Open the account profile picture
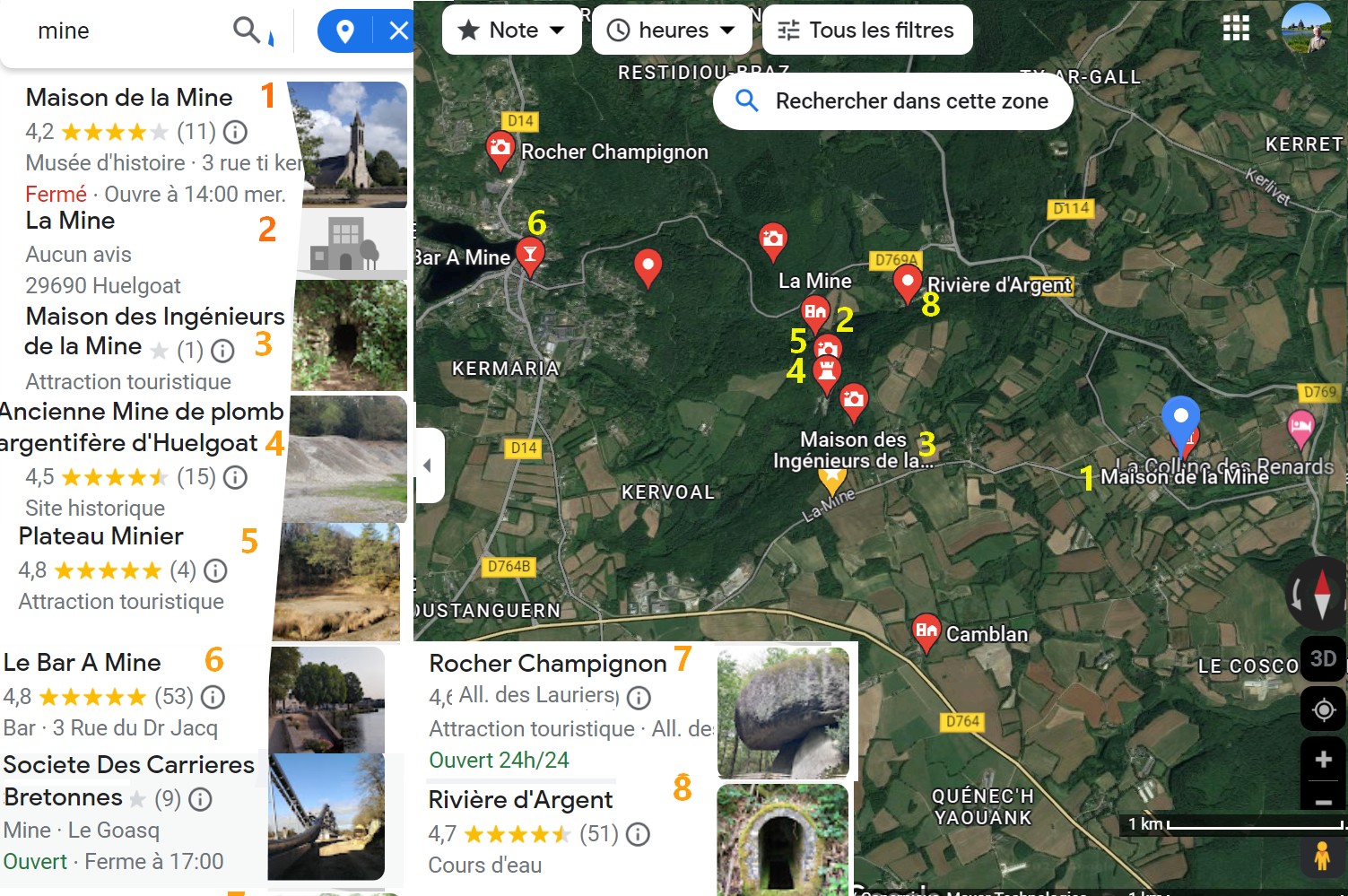1348x896 pixels. click(1306, 28)
